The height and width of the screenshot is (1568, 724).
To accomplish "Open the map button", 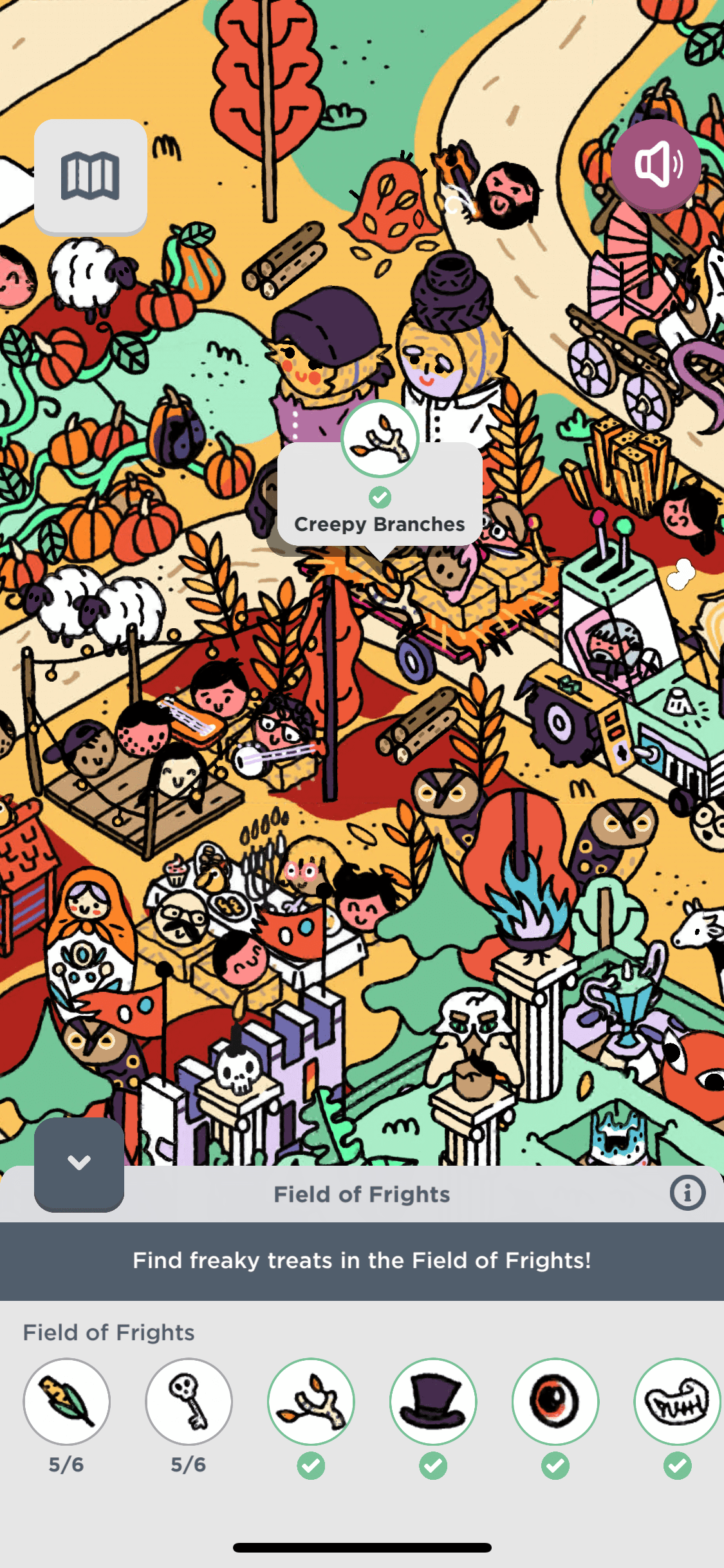I will pos(90,176).
